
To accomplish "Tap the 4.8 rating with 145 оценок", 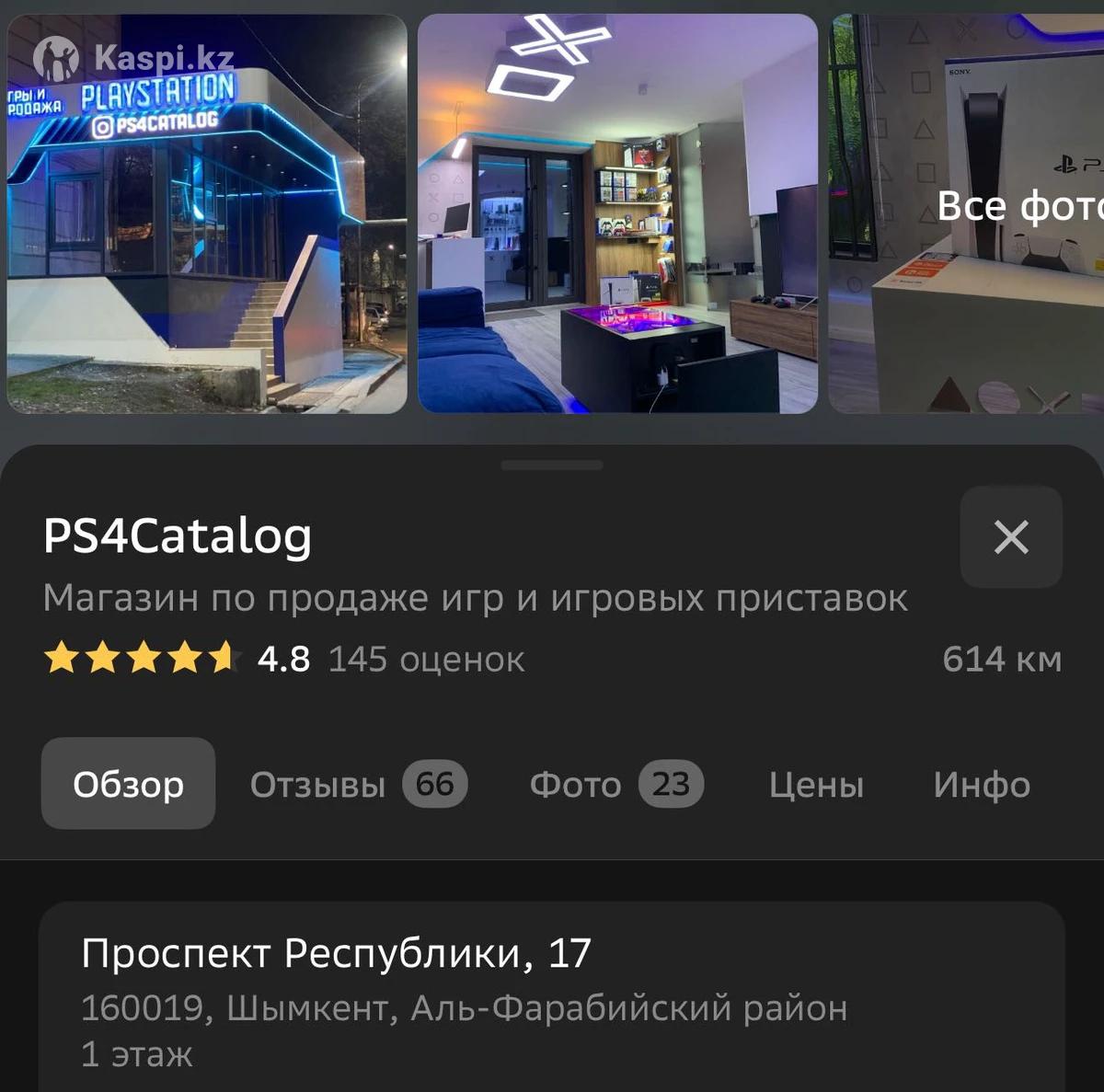I will point(285,660).
